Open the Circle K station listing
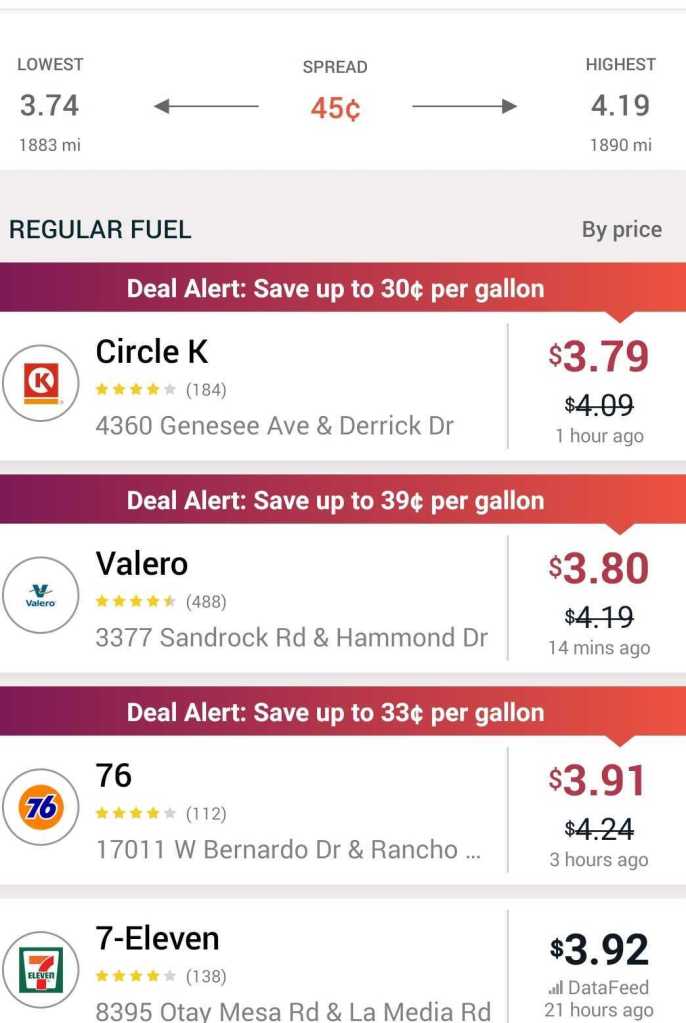The width and height of the screenshot is (686, 1023). pyautogui.click(x=152, y=352)
